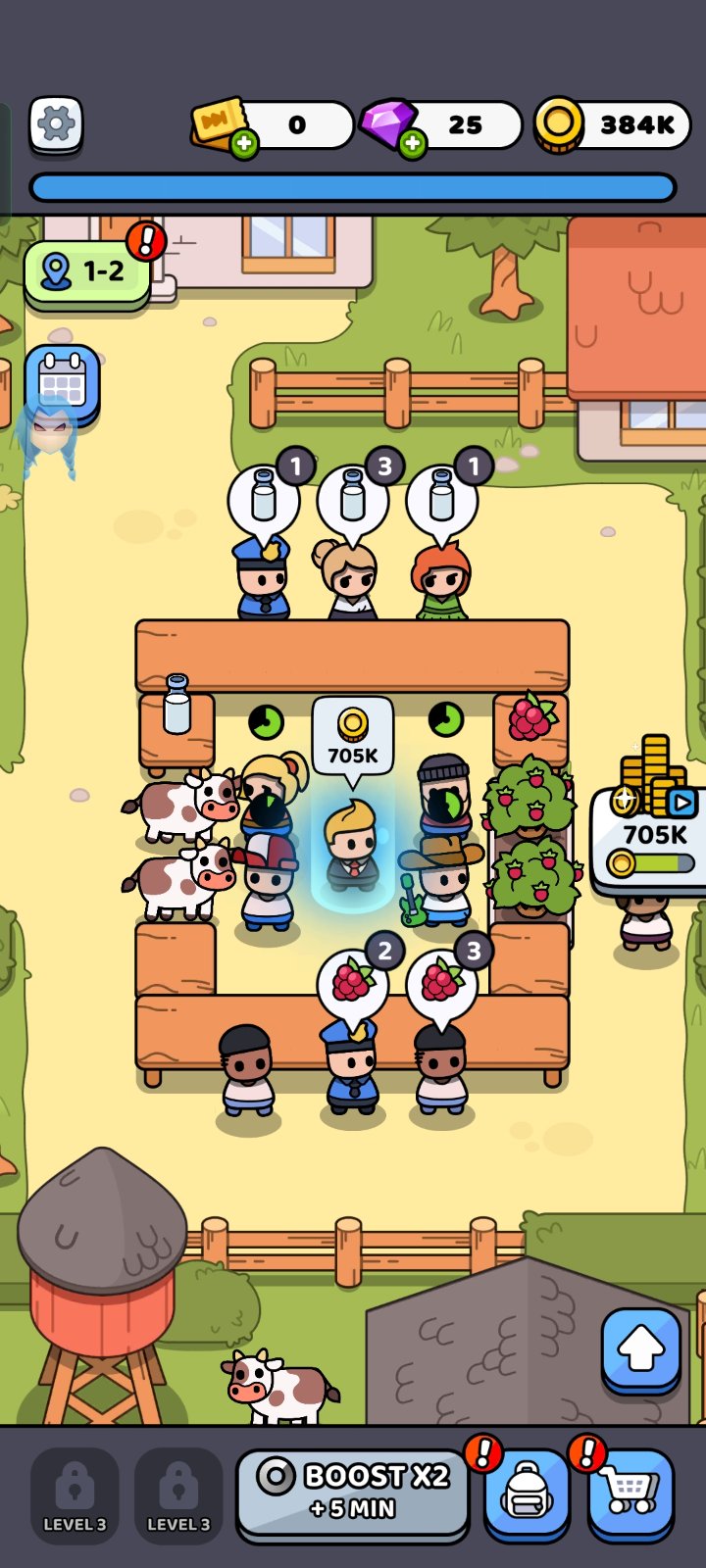Activate Boost X2 +5 min
706x1568 pixels.
coord(352,1492)
